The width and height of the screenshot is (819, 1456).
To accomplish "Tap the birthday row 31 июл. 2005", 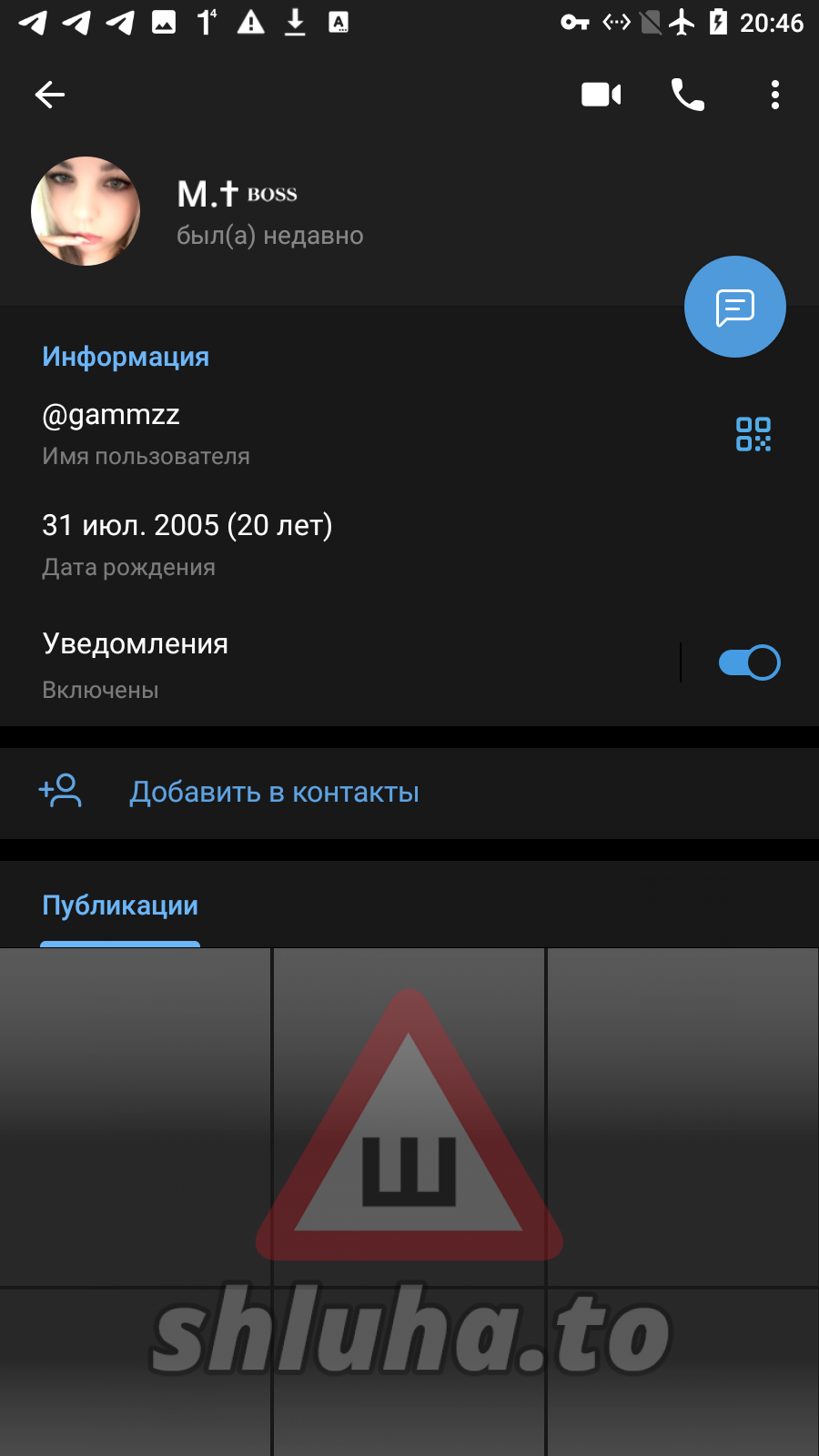I will 273,544.
